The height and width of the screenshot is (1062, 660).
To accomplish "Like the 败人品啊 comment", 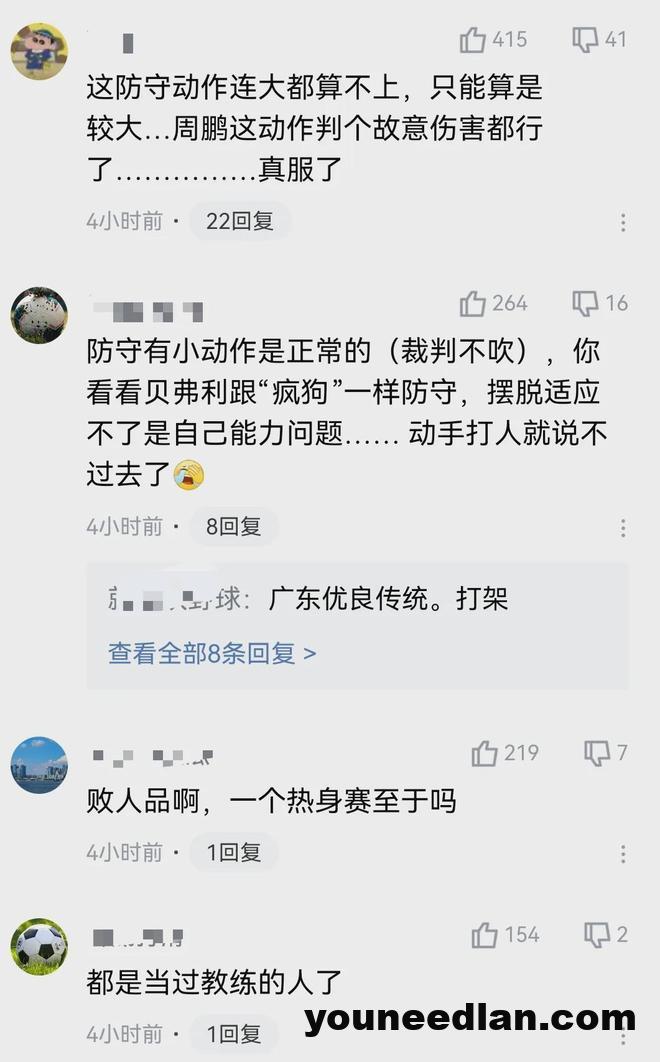I will [x=485, y=753].
